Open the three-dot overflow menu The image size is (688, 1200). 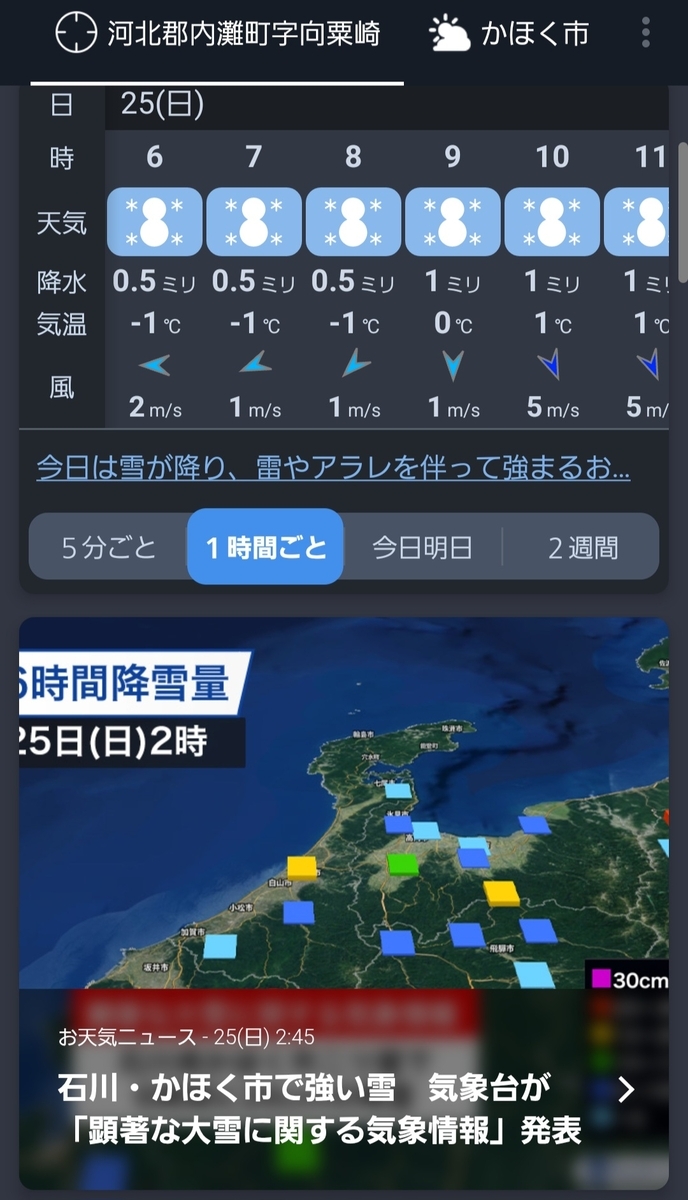[646, 33]
